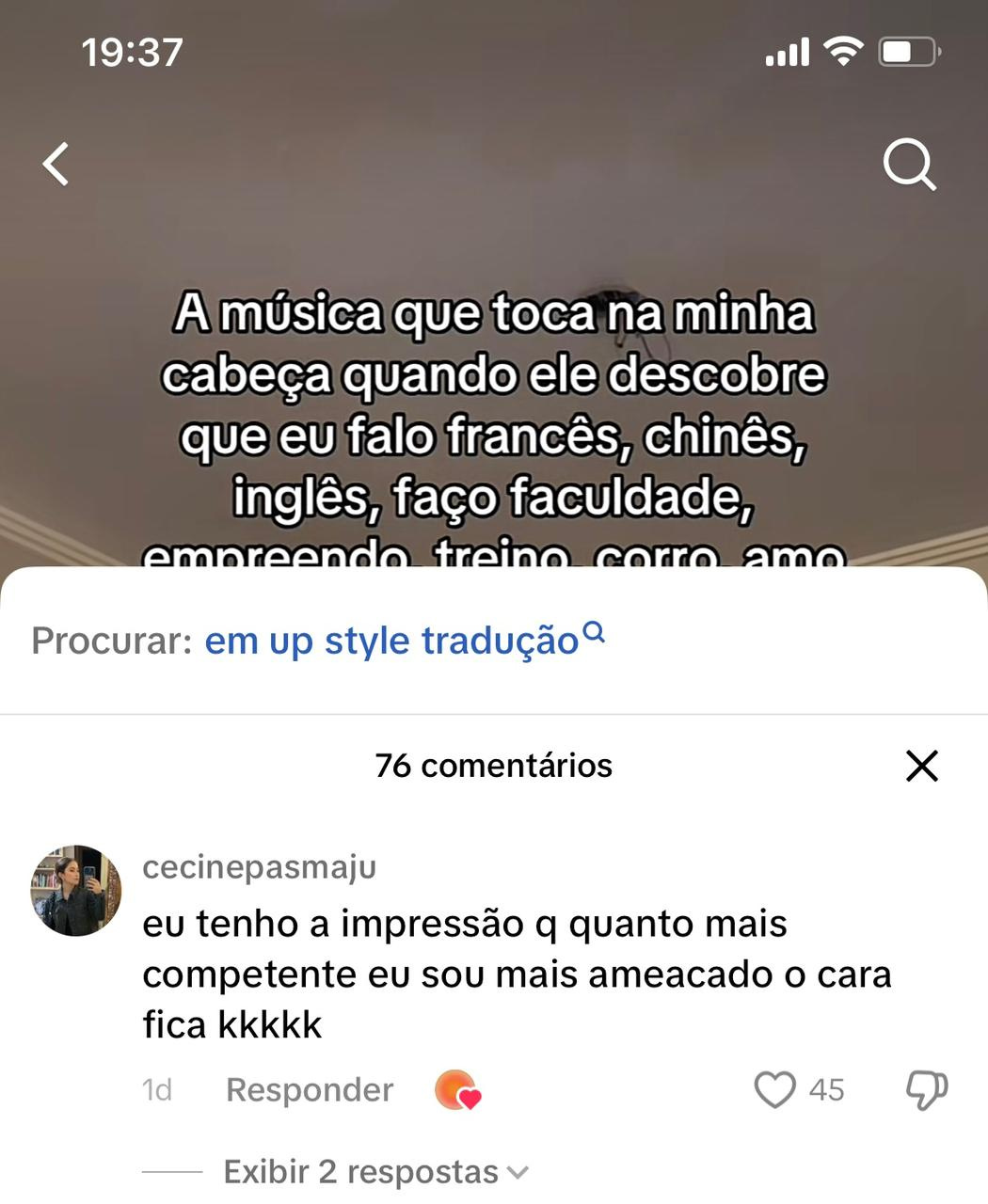
Task: Open cecinepasmaju's profile picture
Action: pos(76,890)
